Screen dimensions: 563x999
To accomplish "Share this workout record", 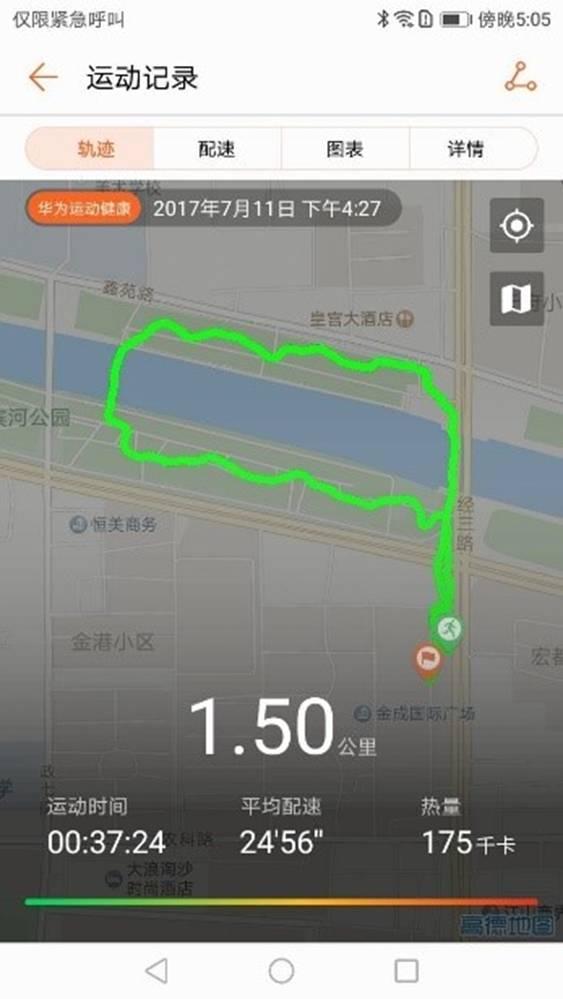I will (520, 77).
